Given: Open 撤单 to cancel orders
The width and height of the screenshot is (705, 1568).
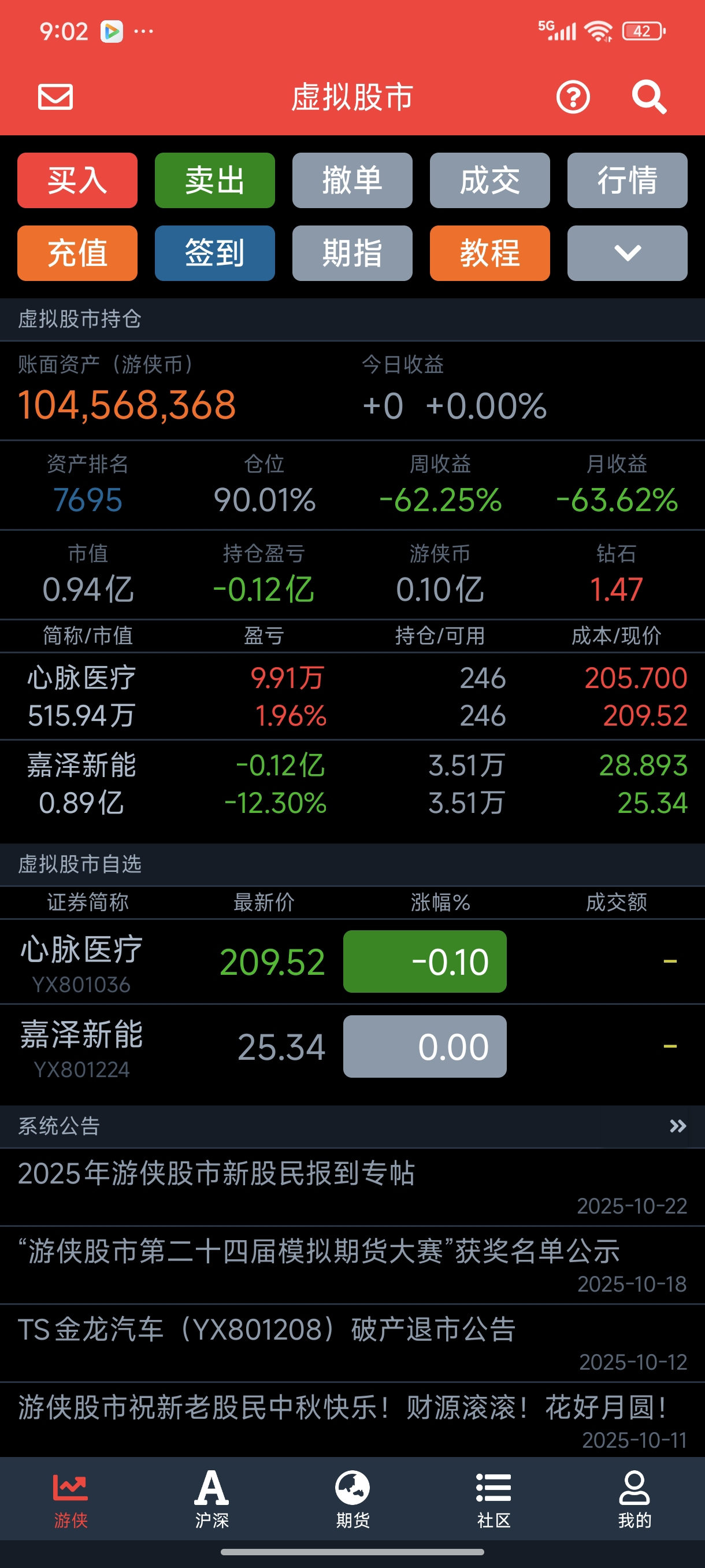Looking at the screenshot, I should point(352,180).
